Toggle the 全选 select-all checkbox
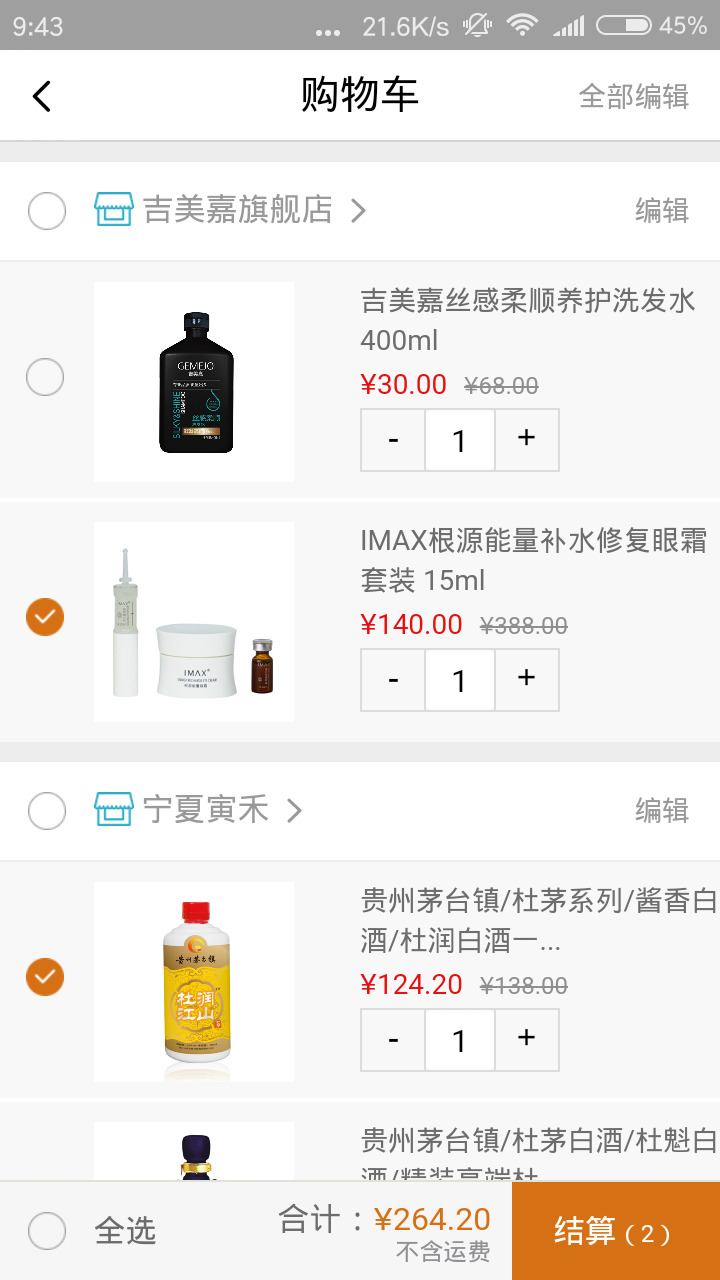The image size is (720, 1280). (47, 1231)
